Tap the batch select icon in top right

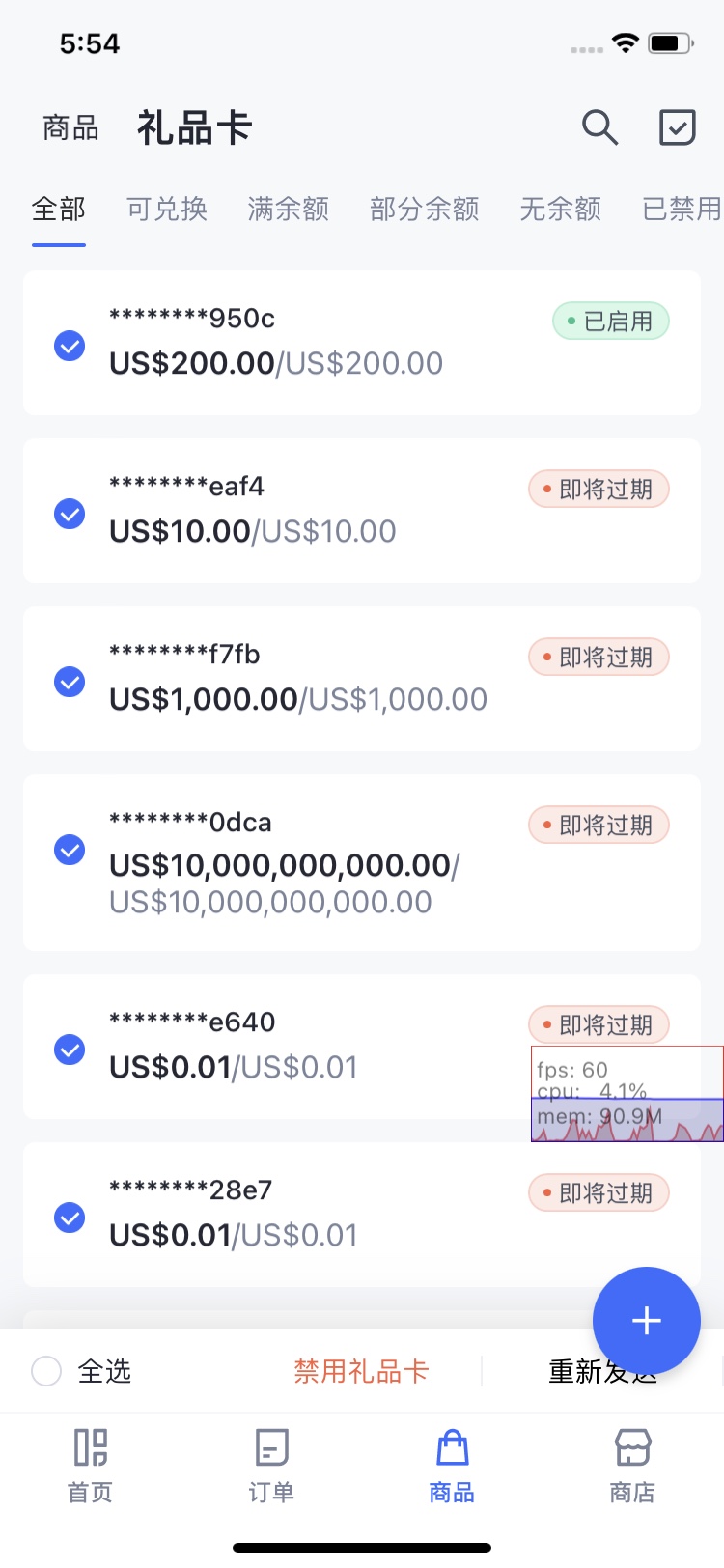[678, 126]
